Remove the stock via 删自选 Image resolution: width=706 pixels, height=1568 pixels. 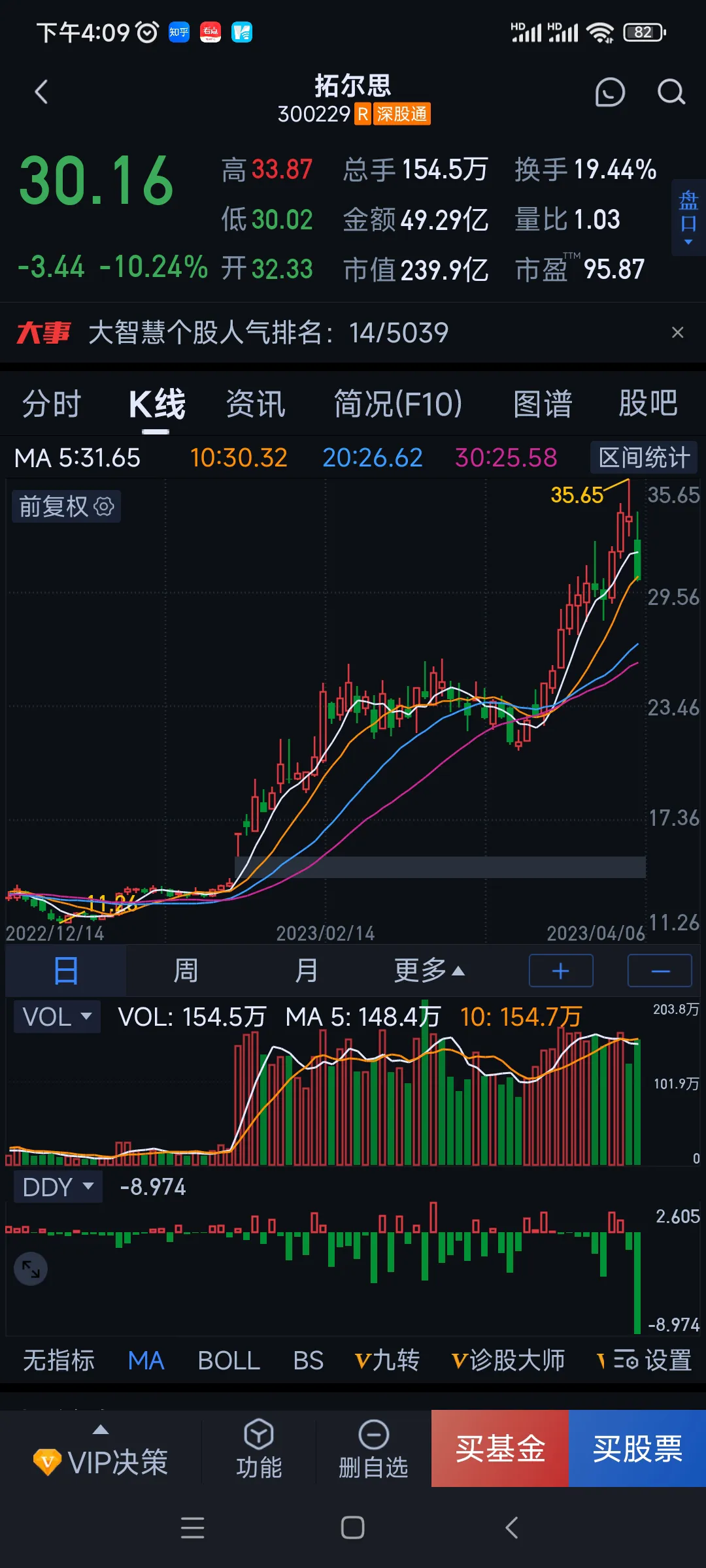click(x=373, y=1448)
